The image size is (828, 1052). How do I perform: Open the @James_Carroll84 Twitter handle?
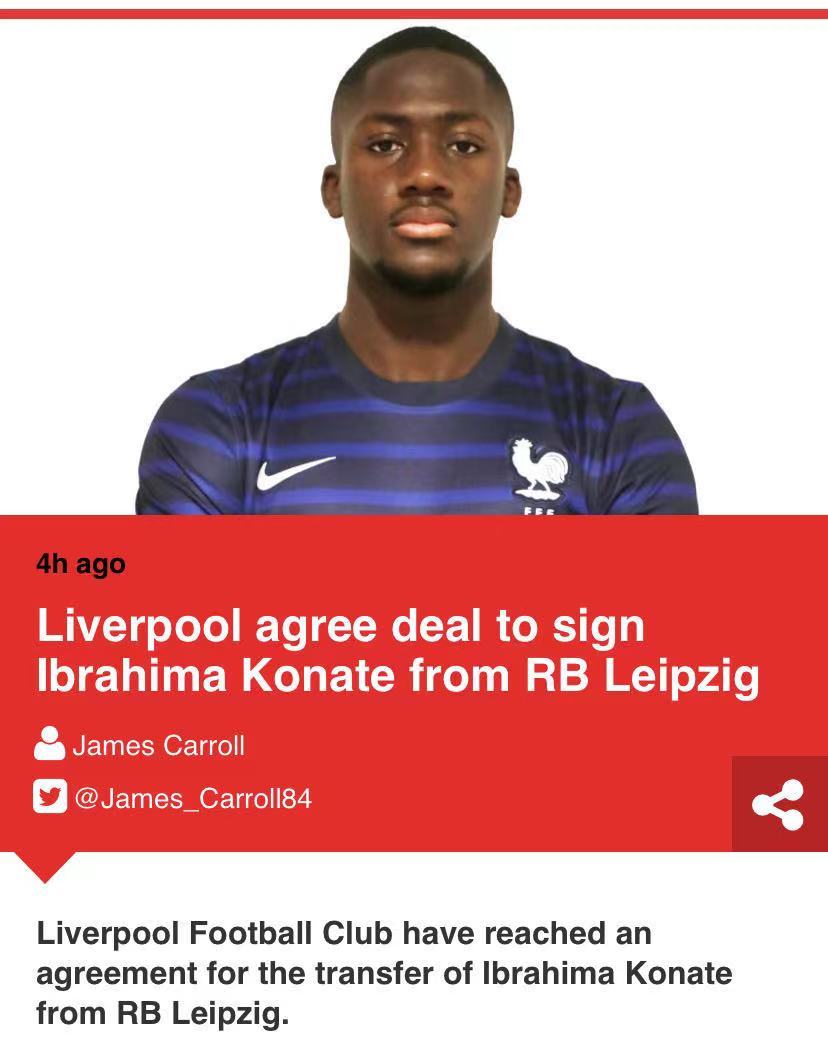(192, 798)
